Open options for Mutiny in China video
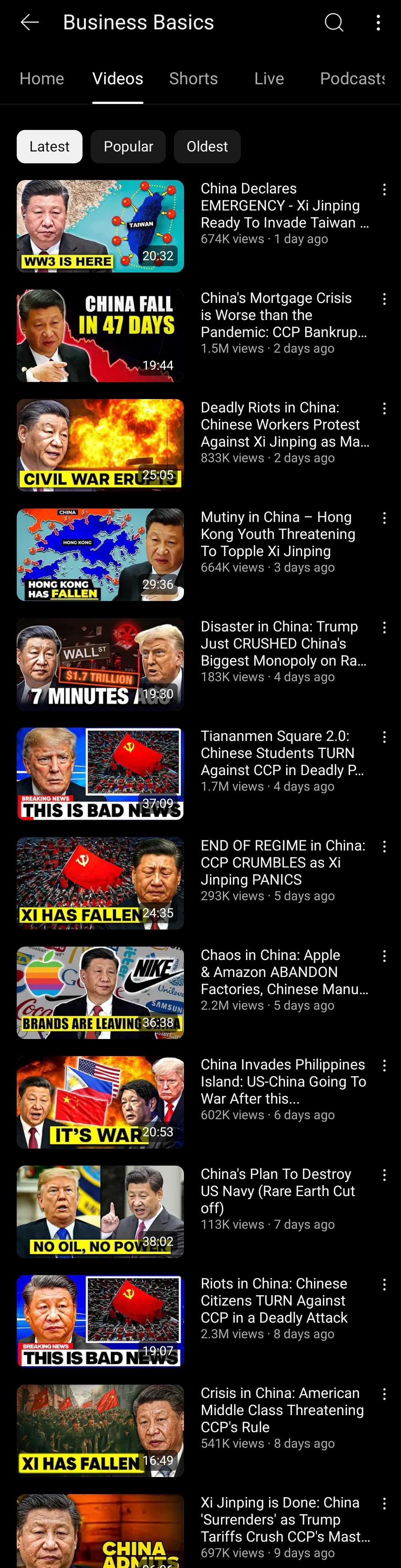The image size is (401, 1568). point(384,518)
